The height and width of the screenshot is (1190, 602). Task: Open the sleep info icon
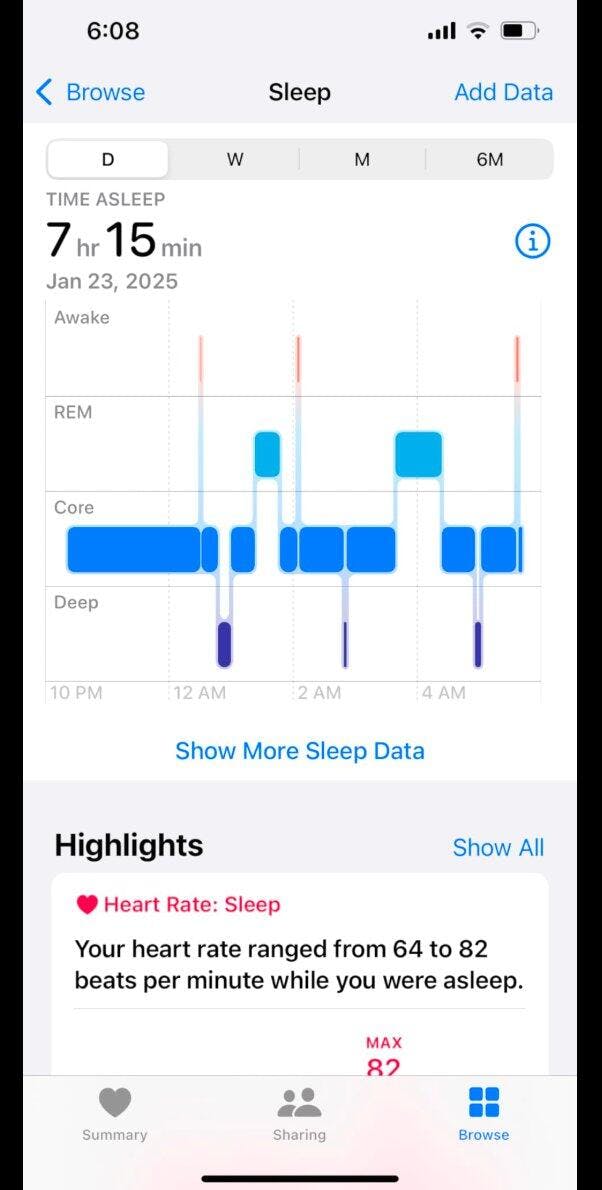point(532,241)
